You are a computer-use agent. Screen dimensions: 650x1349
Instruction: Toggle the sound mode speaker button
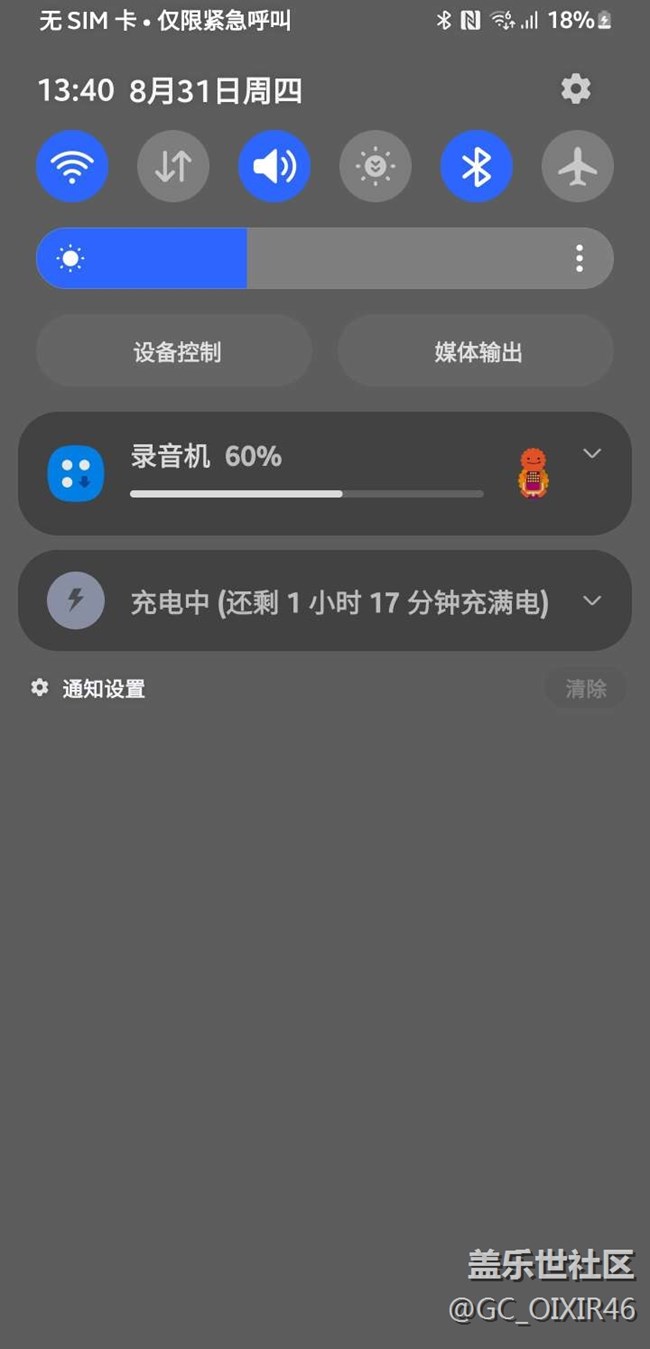(x=274, y=166)
